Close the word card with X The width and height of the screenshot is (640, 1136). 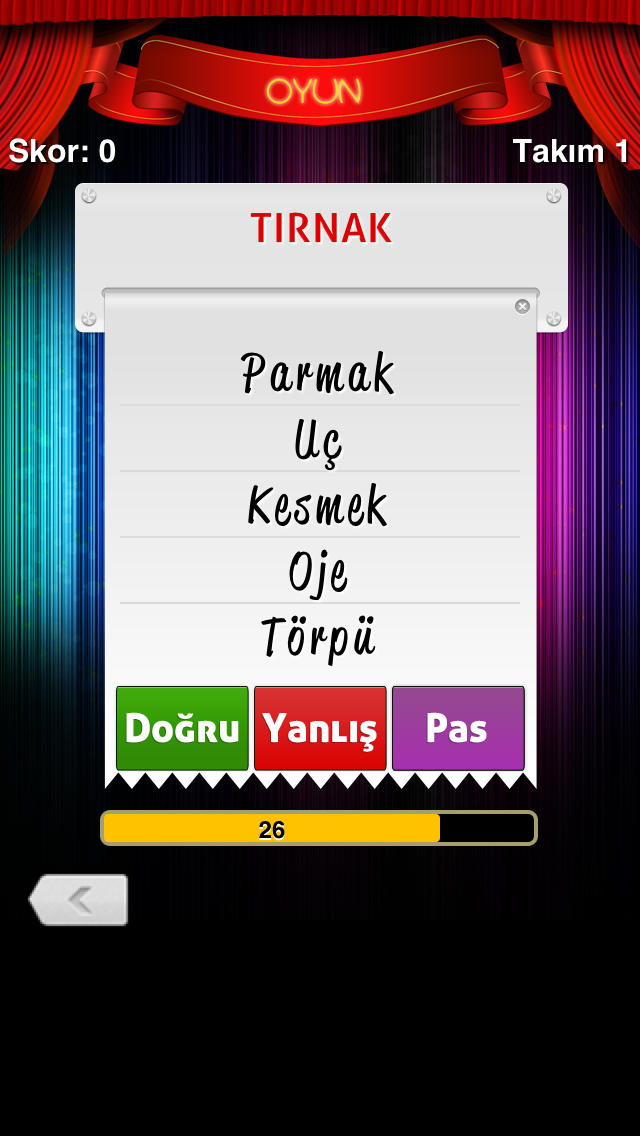(x=522, y=306)
